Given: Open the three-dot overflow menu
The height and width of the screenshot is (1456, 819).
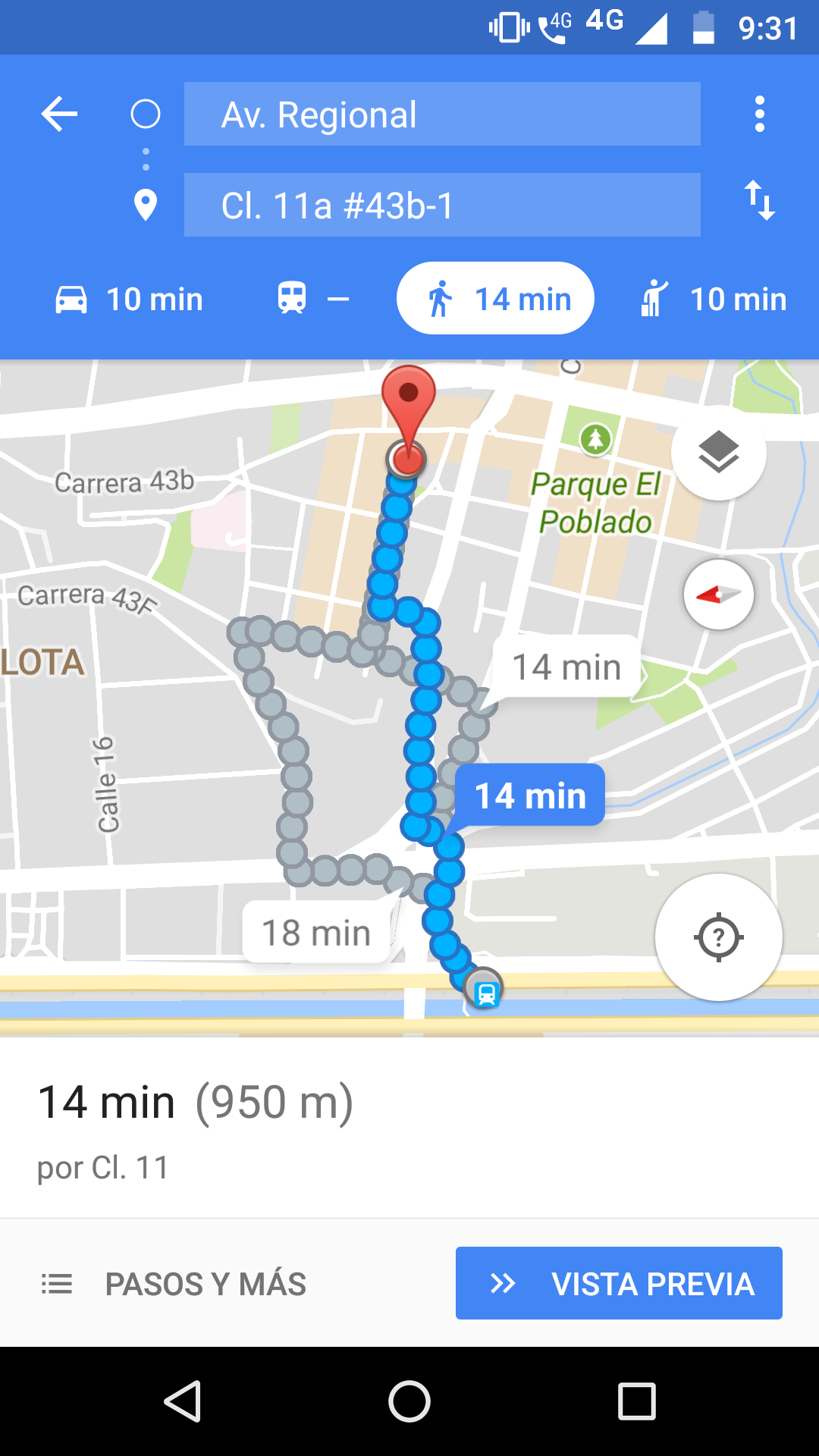Looking at the screenshot, I should click(x=759, y=115).
